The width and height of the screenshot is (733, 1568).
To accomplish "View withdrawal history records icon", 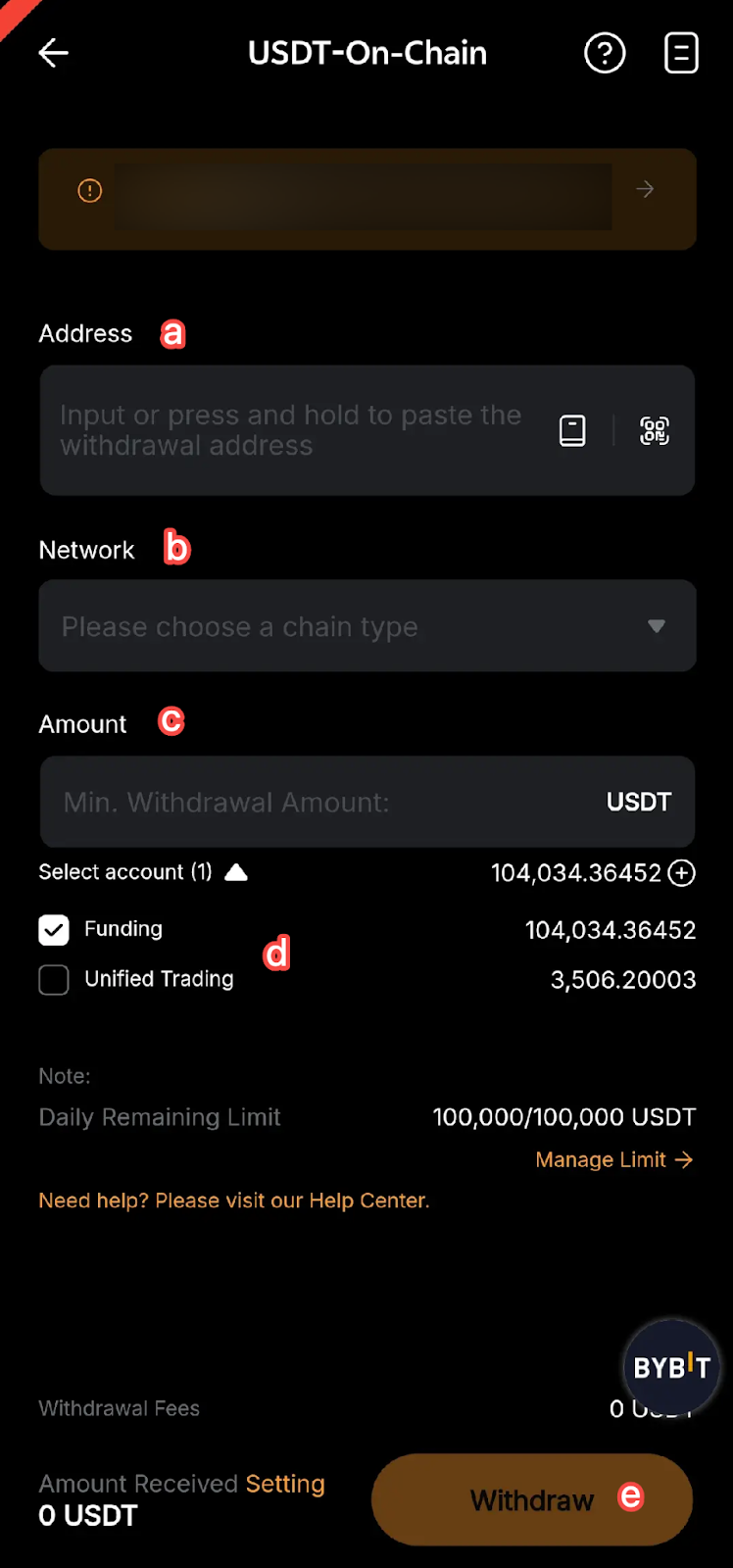I will coord(681,53).
